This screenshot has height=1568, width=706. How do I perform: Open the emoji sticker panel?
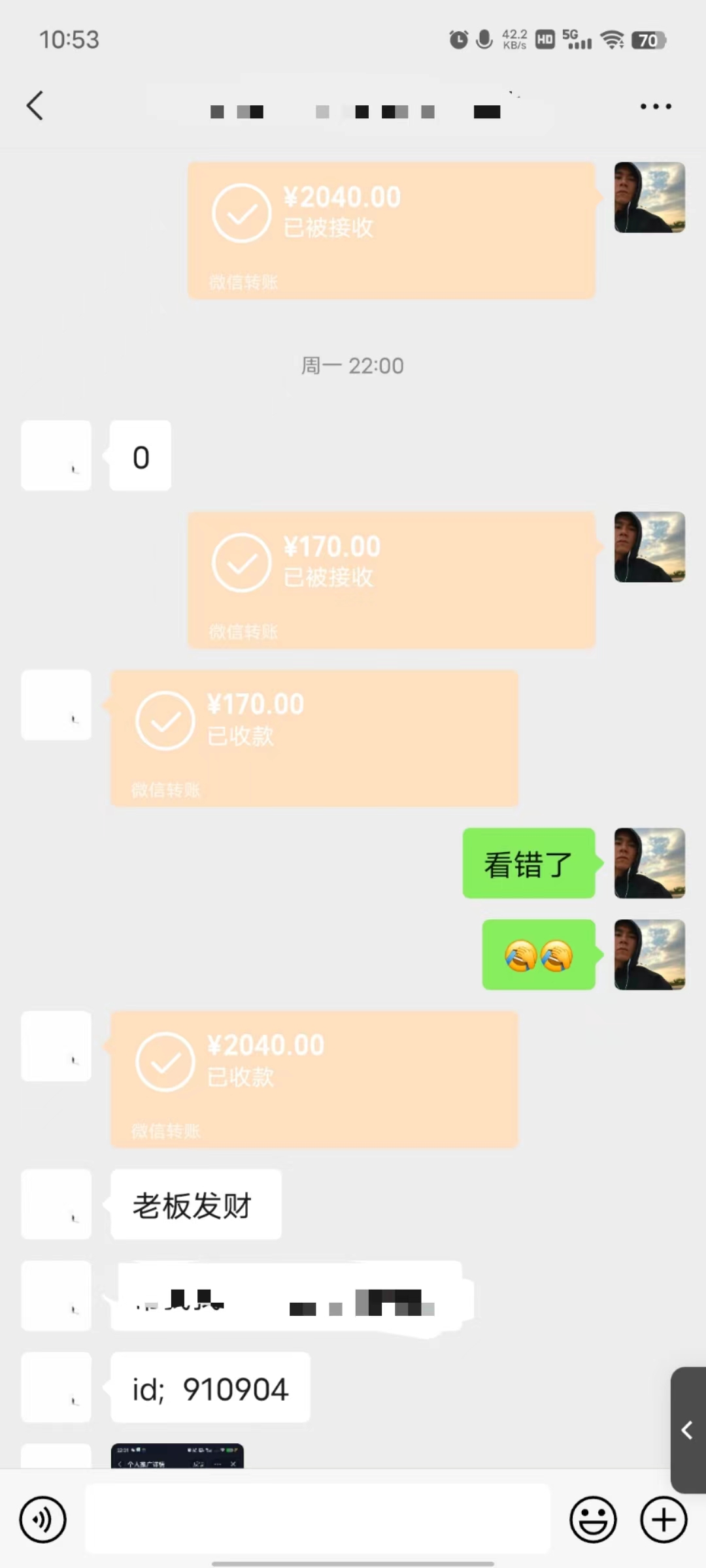pyautogui.click(x=593, y=1520)
